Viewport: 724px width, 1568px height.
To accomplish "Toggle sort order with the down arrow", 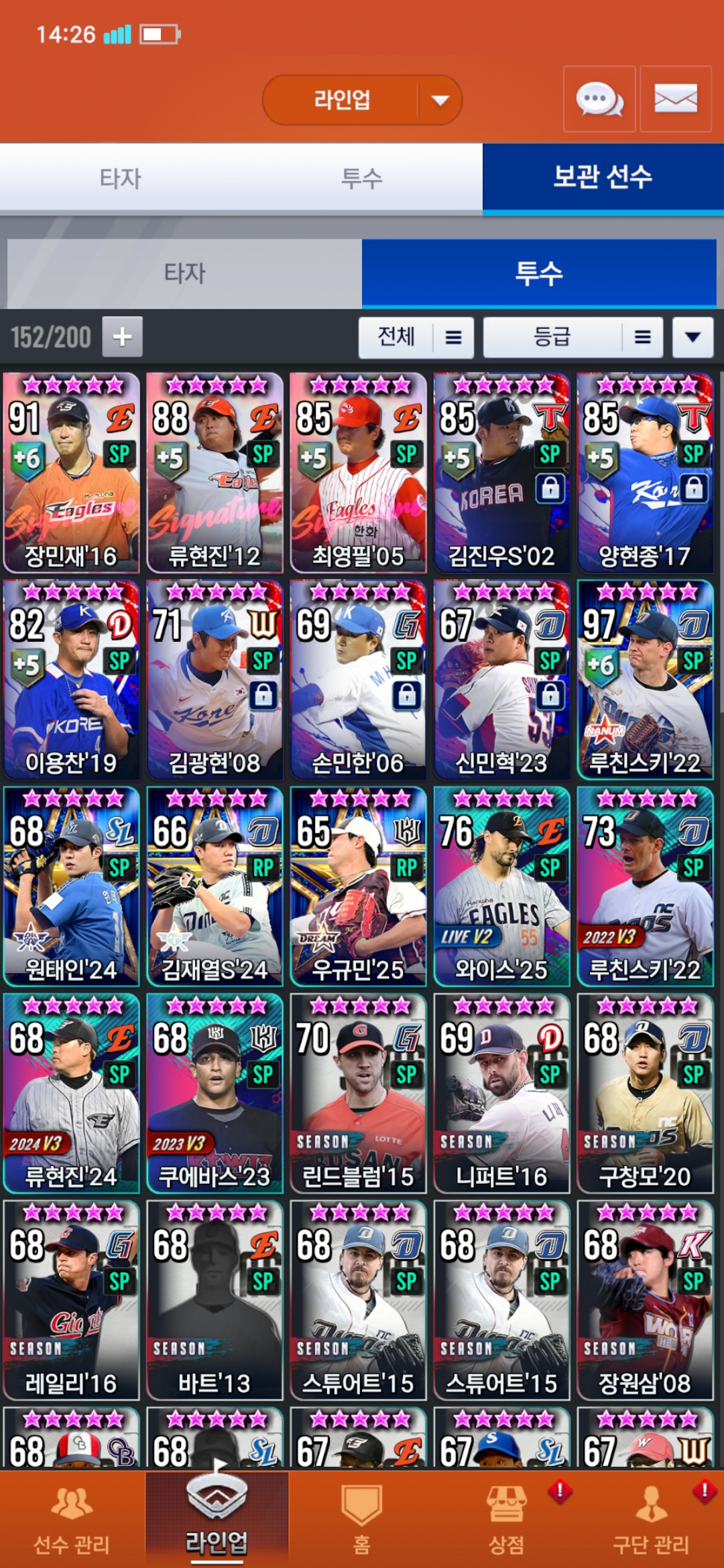I will pos(692,337).
